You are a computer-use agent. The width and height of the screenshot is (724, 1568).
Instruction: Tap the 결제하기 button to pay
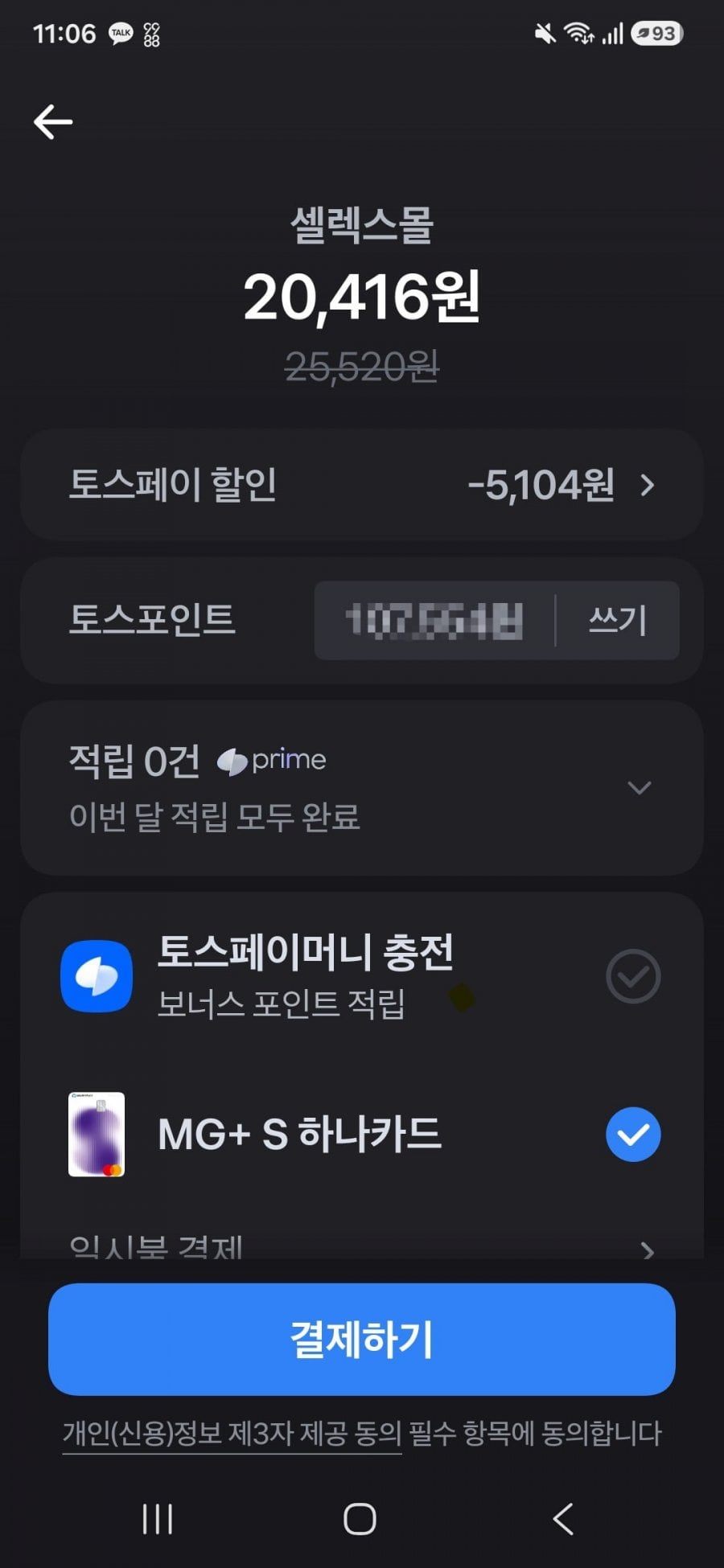[x=362, y=1340]
